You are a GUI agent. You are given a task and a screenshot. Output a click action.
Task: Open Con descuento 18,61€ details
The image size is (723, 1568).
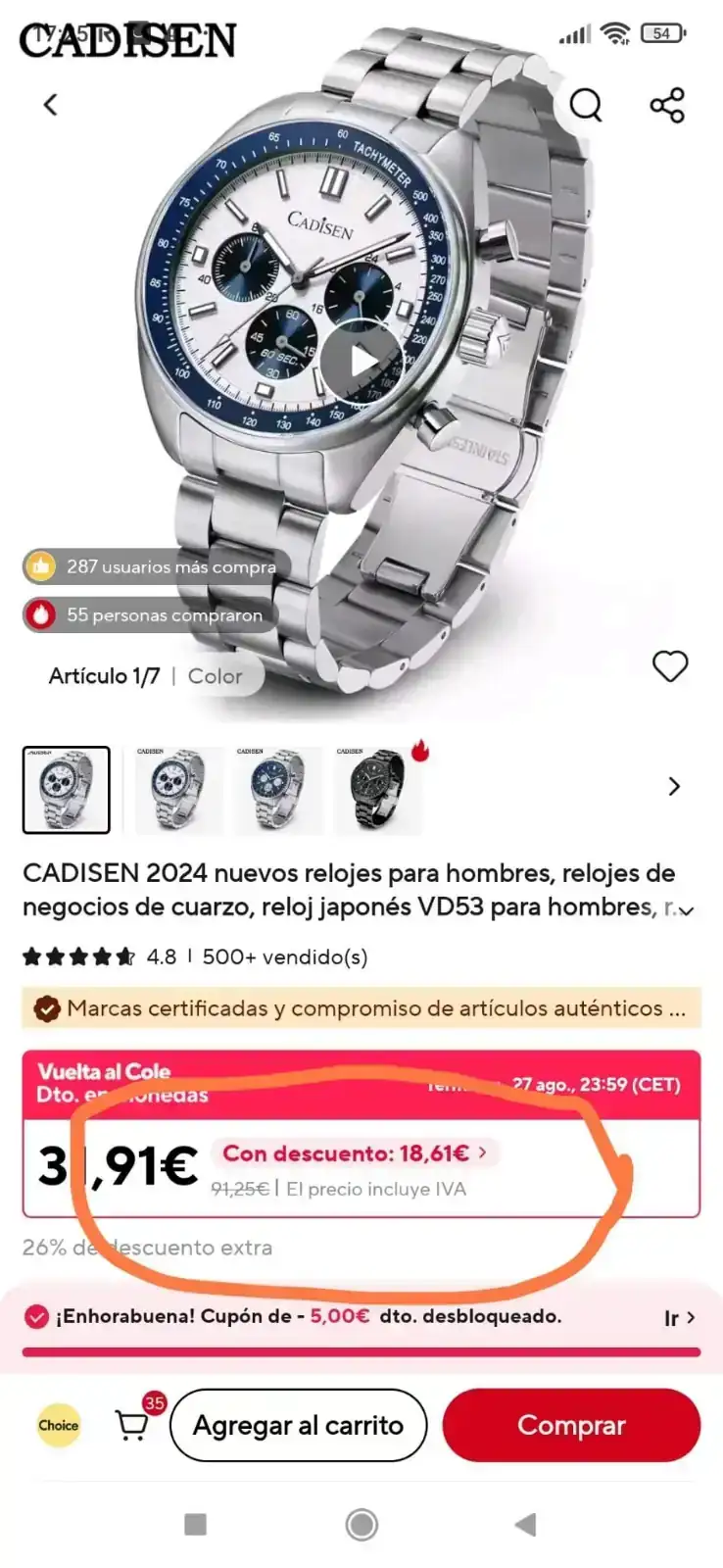(356, 1153)
